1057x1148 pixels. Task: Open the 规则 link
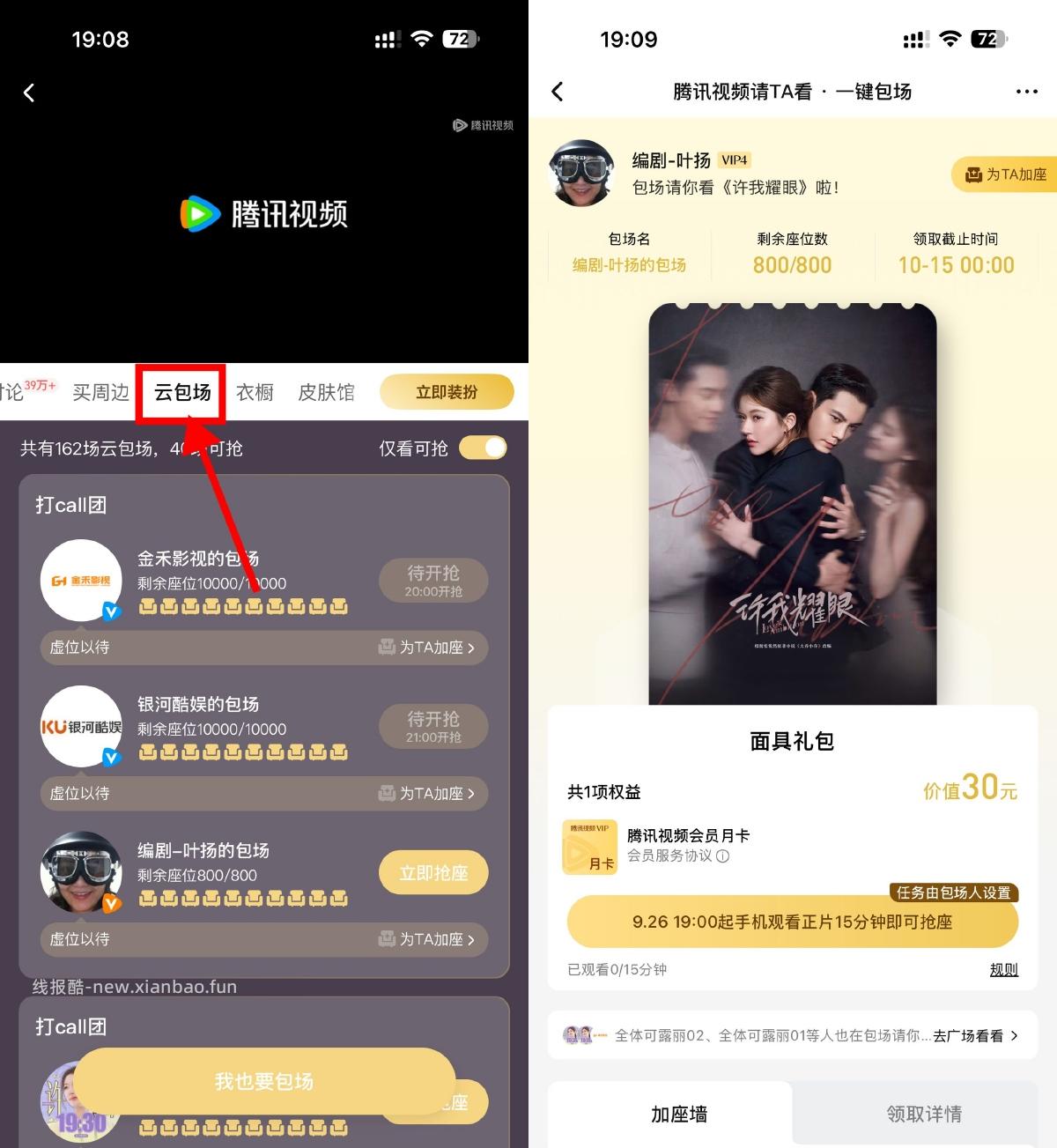click(1003, 969)
